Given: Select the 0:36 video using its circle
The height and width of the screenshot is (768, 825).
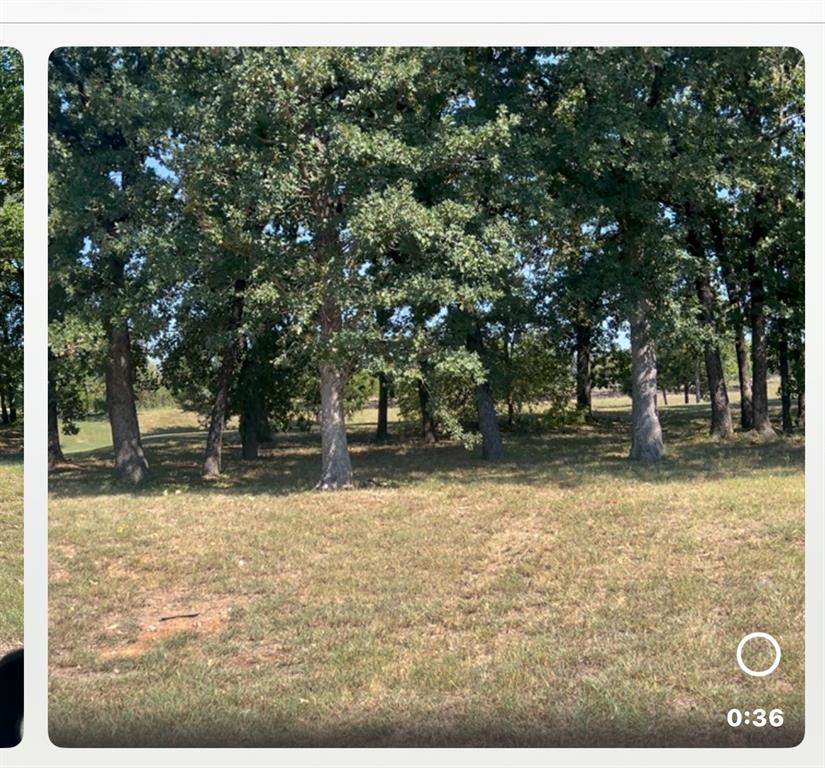Looking at the screenshot, I should tap(758, 654).
